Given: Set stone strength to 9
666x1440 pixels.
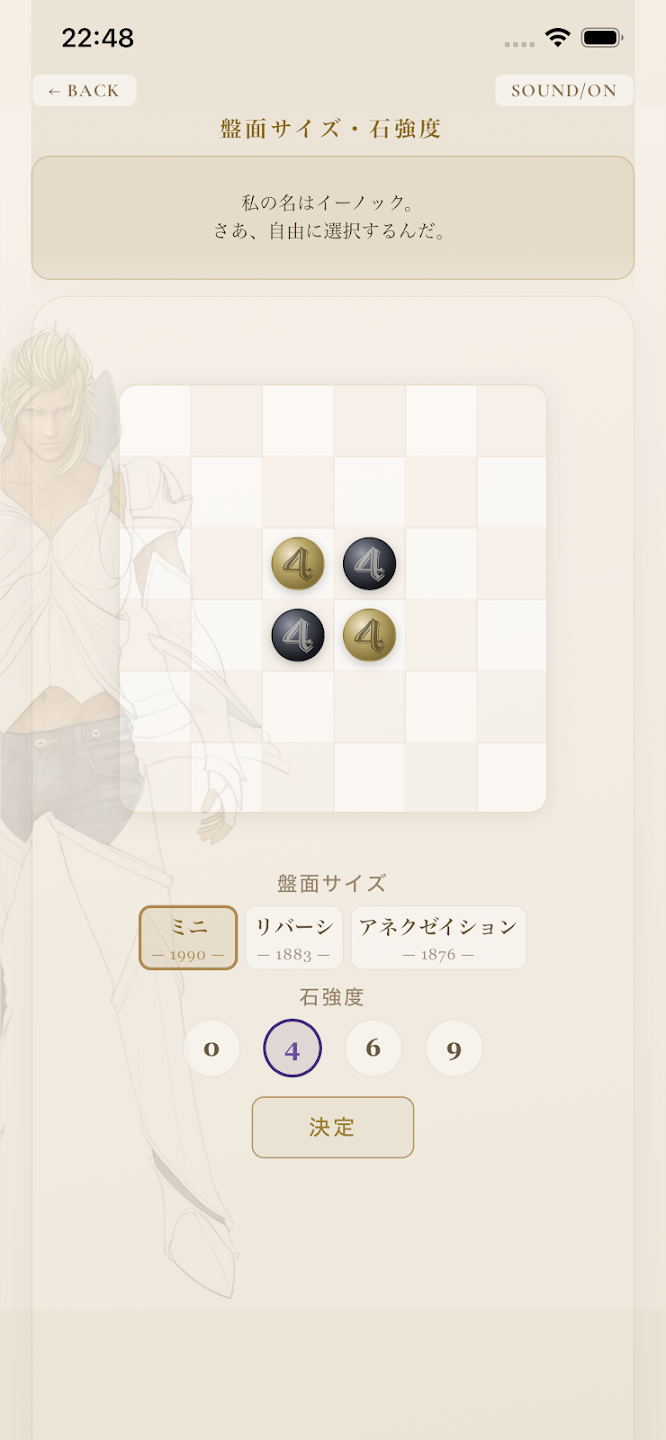Looking at the screenshot, I should [454, 1049].
